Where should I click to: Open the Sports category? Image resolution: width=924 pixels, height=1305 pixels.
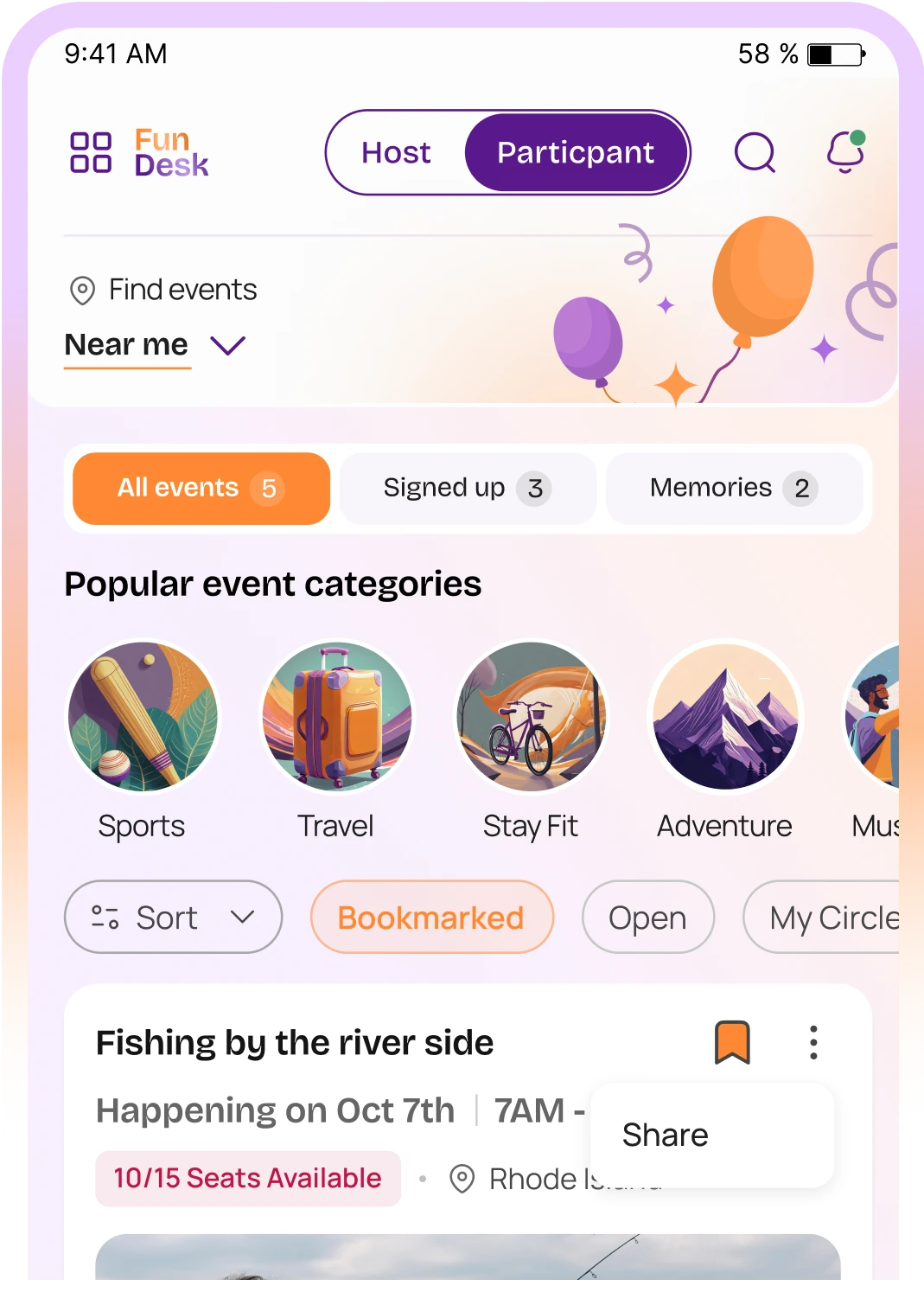click(x=143, y=717)
